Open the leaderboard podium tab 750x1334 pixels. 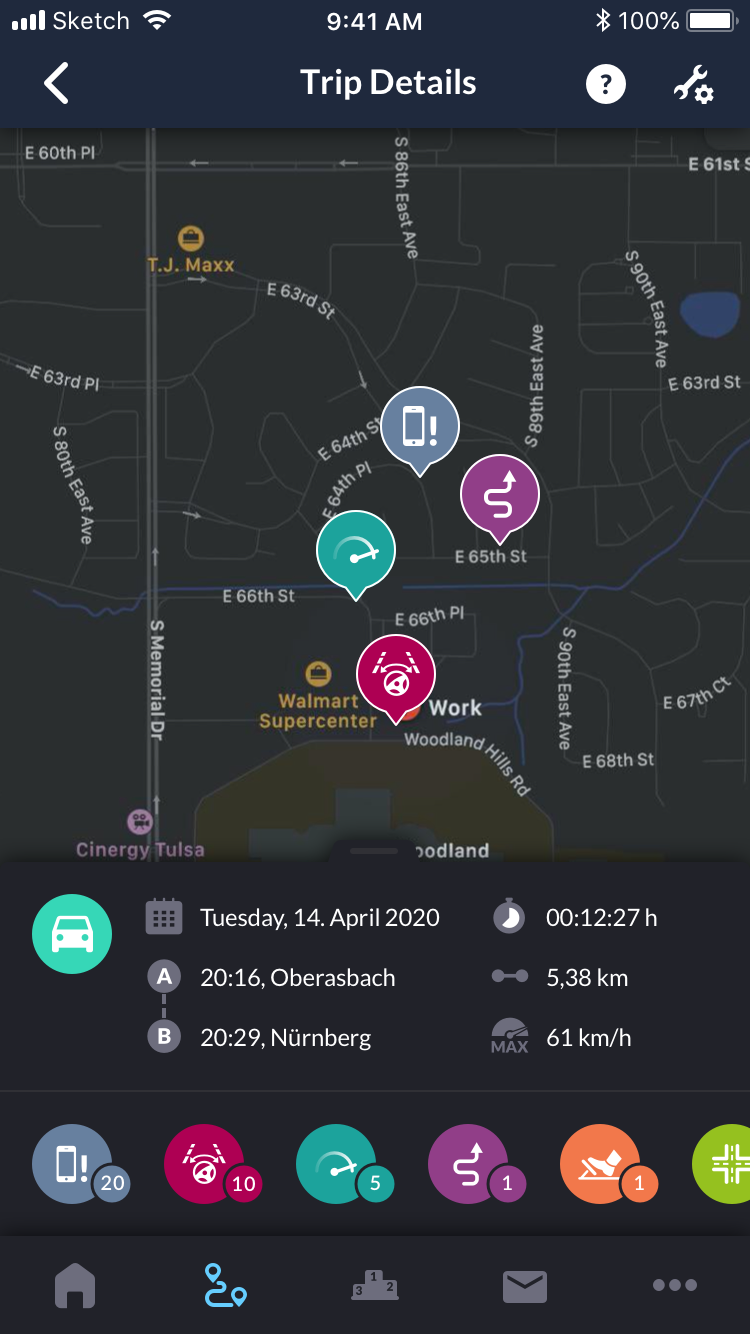(x=375, y=1285)
